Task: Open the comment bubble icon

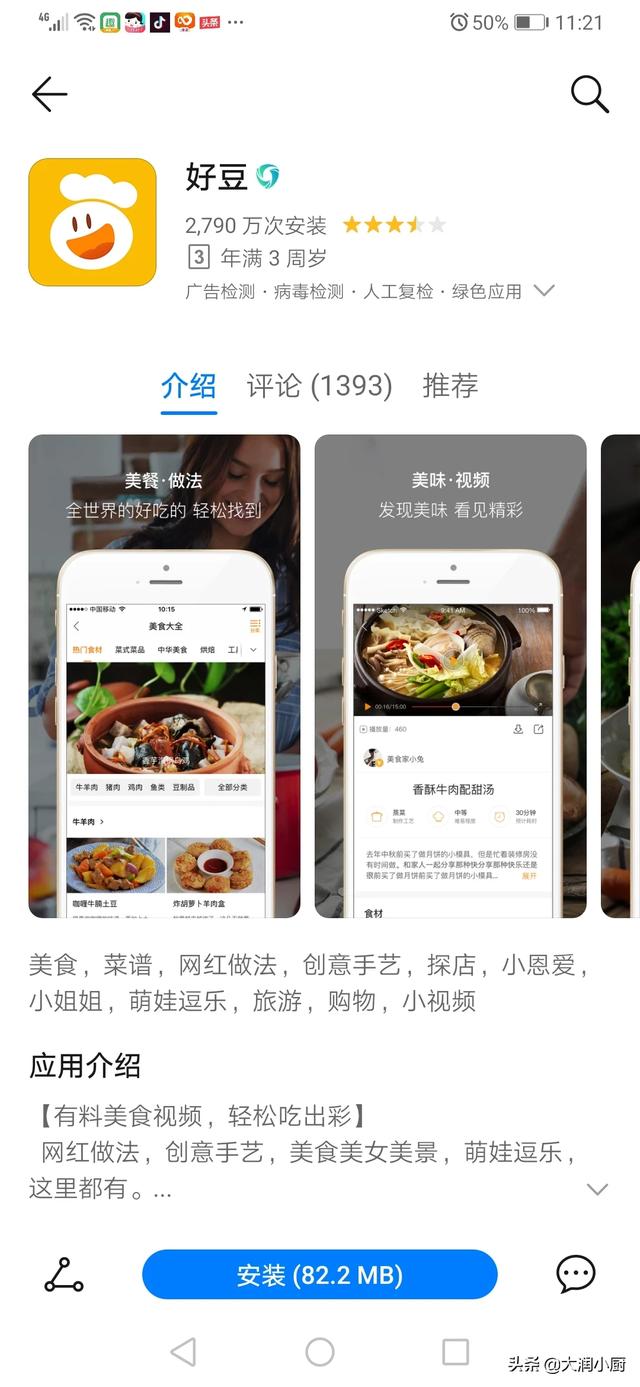Action: tap(576, 1274)
